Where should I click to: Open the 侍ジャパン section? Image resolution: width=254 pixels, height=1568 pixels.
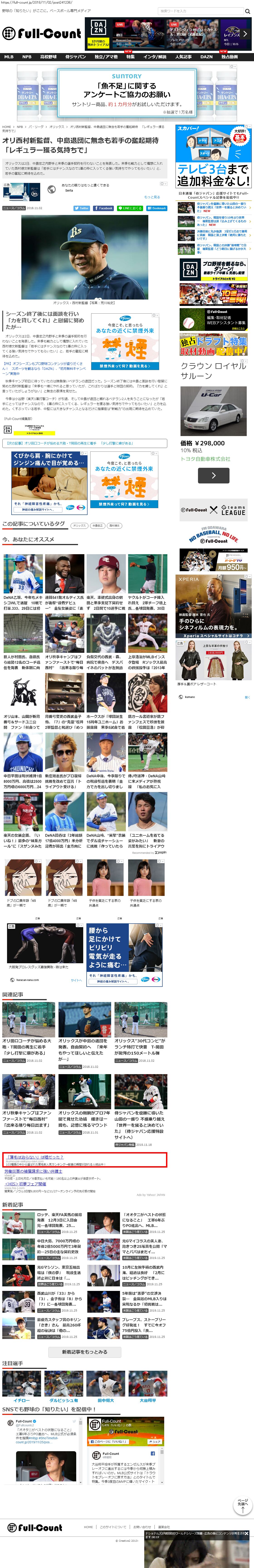point(76,57)
